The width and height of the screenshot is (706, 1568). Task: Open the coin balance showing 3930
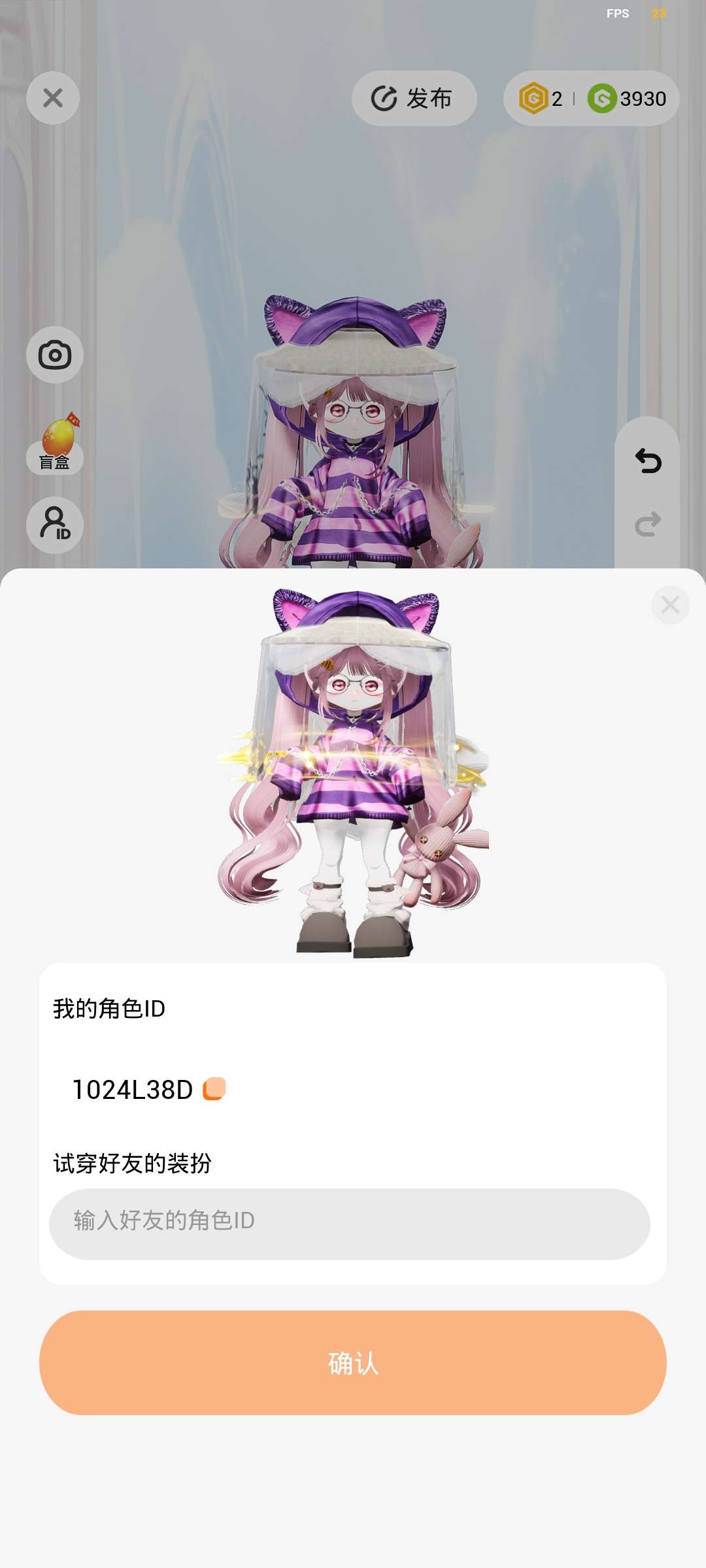point(628,99)
